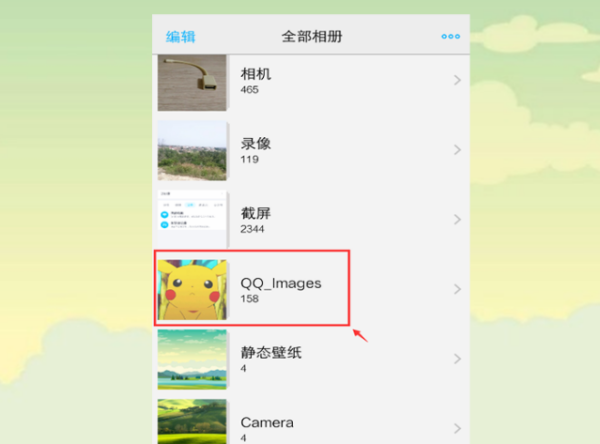Open the Camera album
The height and width of the screenshot is (444, 600).
[x=310, y=425]
